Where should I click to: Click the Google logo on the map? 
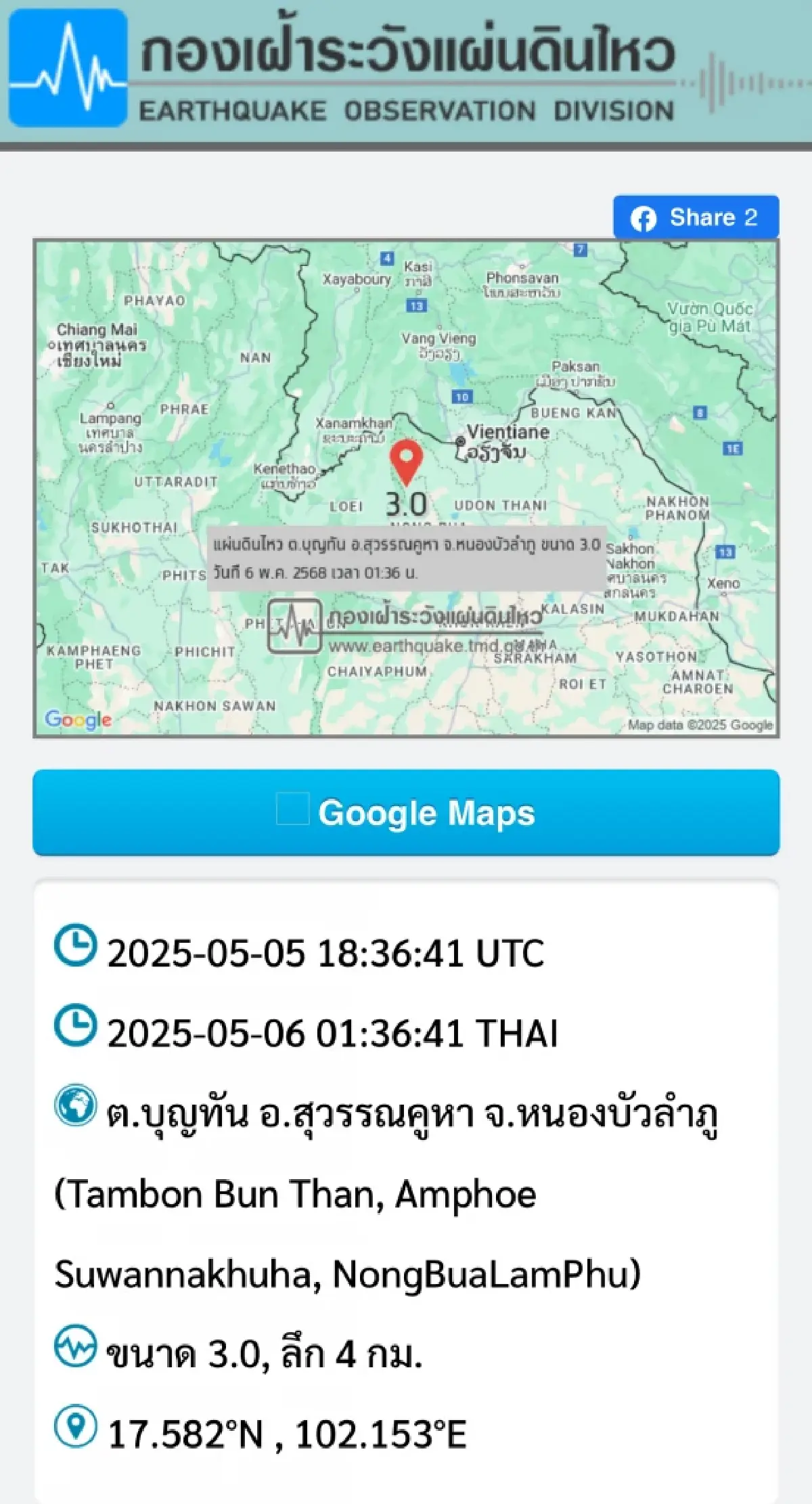(x=76, y=720)
